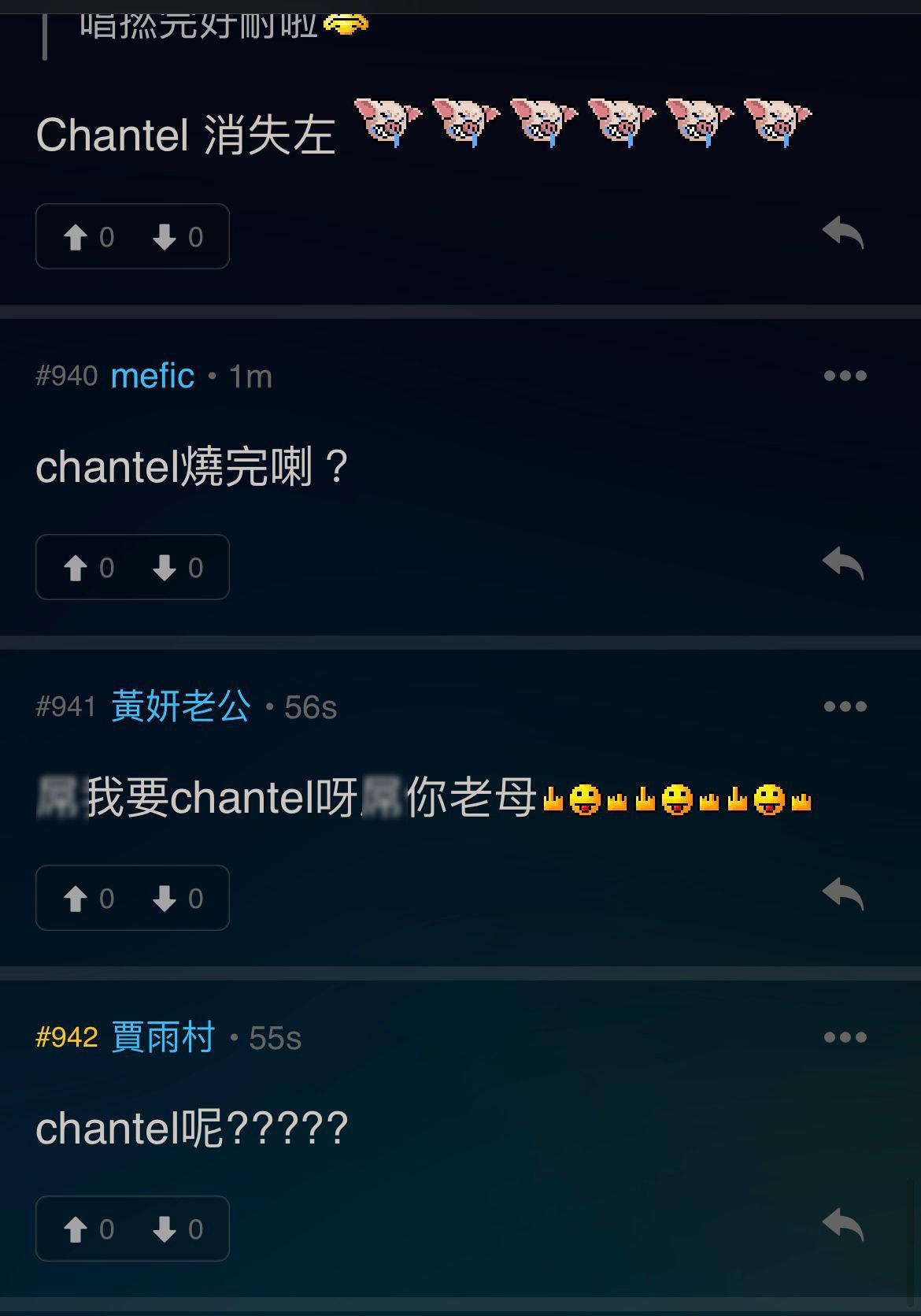Upvote mefic's comment
The width and height of the screenshot is (921, 1316).
tap(76, 568)
